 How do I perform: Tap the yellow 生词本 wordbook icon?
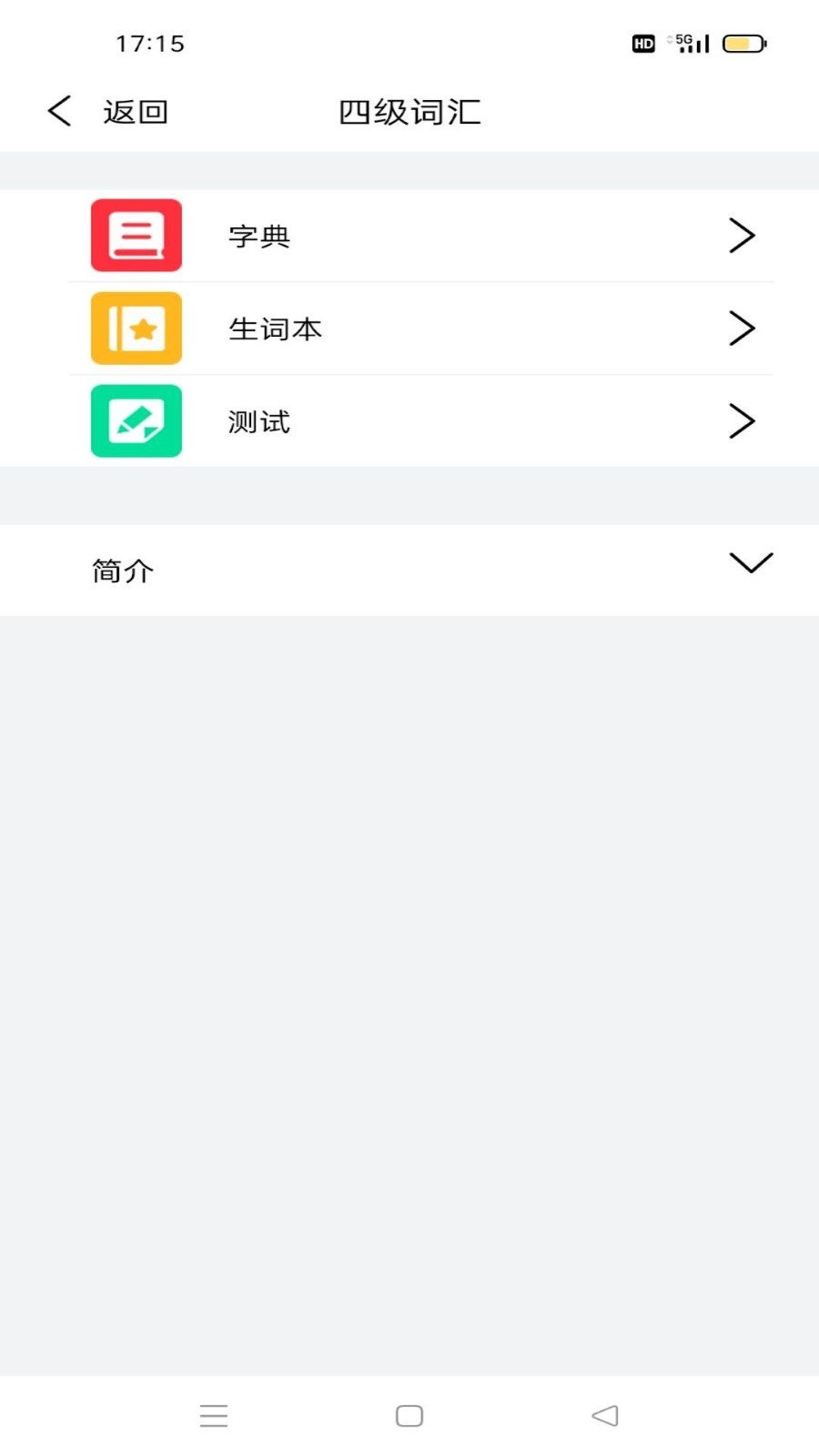(135, 329)
